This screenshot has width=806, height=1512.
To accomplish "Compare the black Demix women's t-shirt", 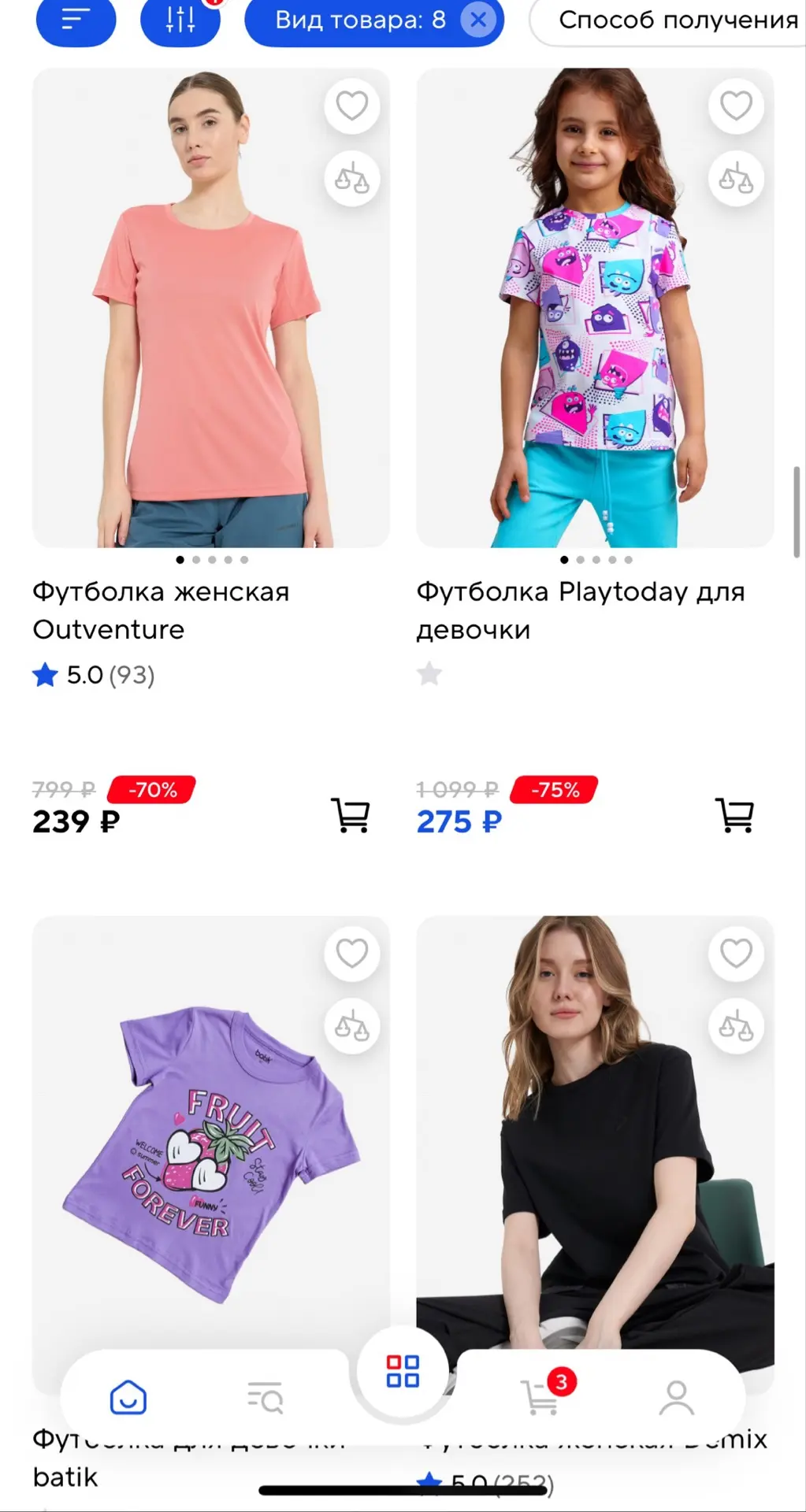I will click(736, 1026).
